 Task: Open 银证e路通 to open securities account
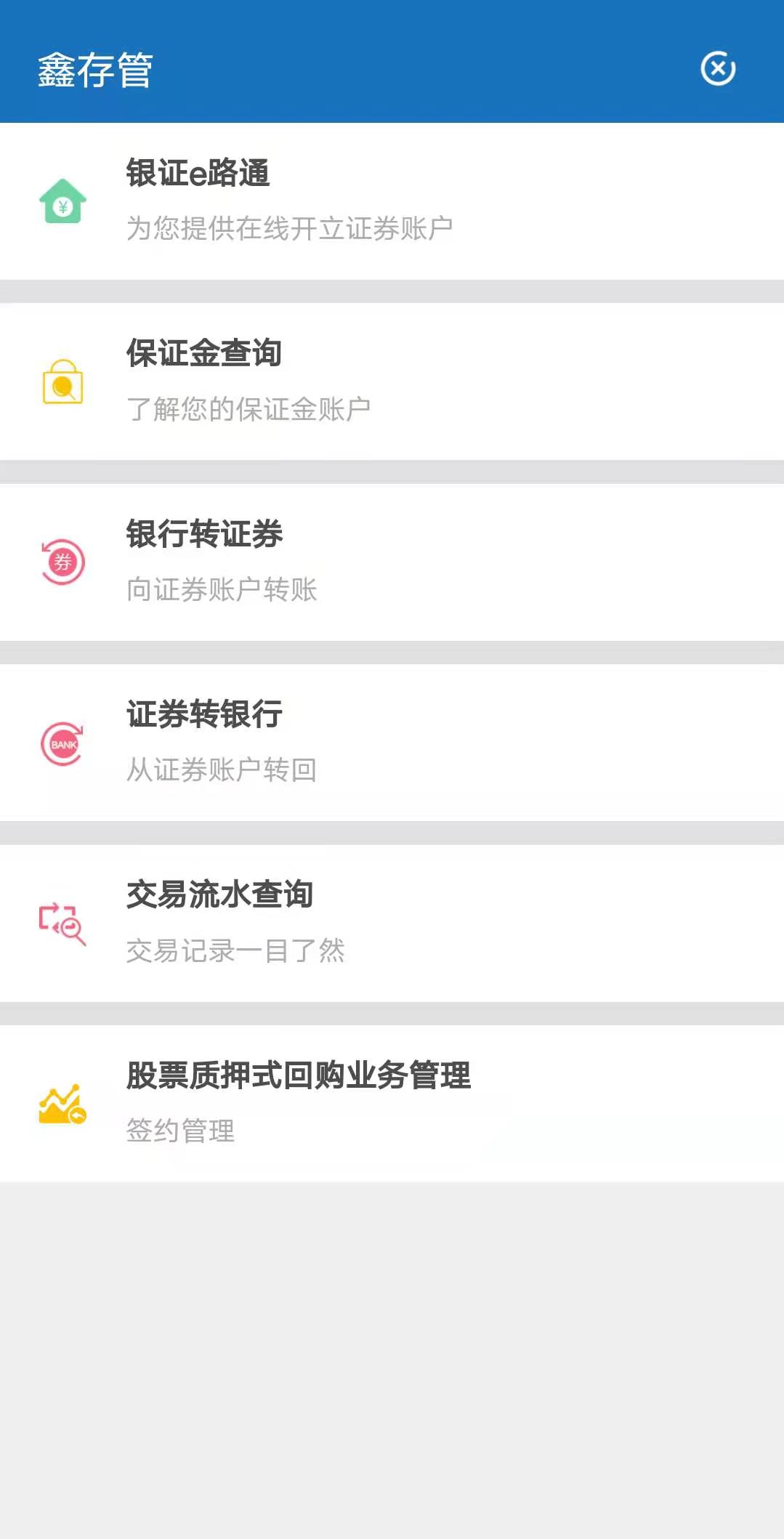click(392, 201)
